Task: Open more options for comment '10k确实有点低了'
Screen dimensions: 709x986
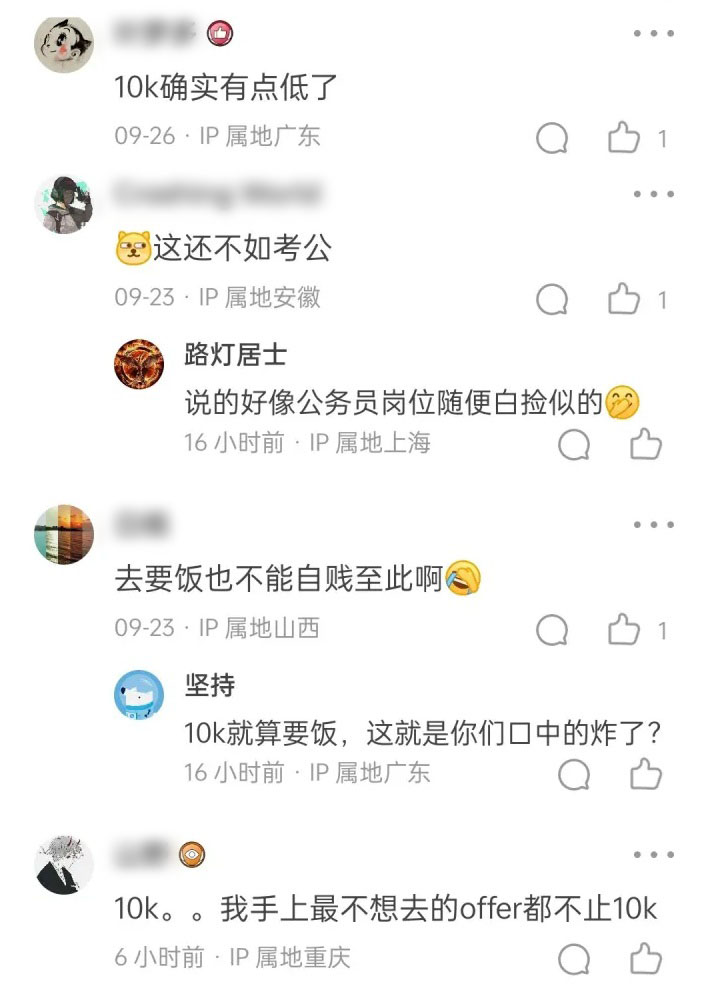Action: (x=654, y=33)
